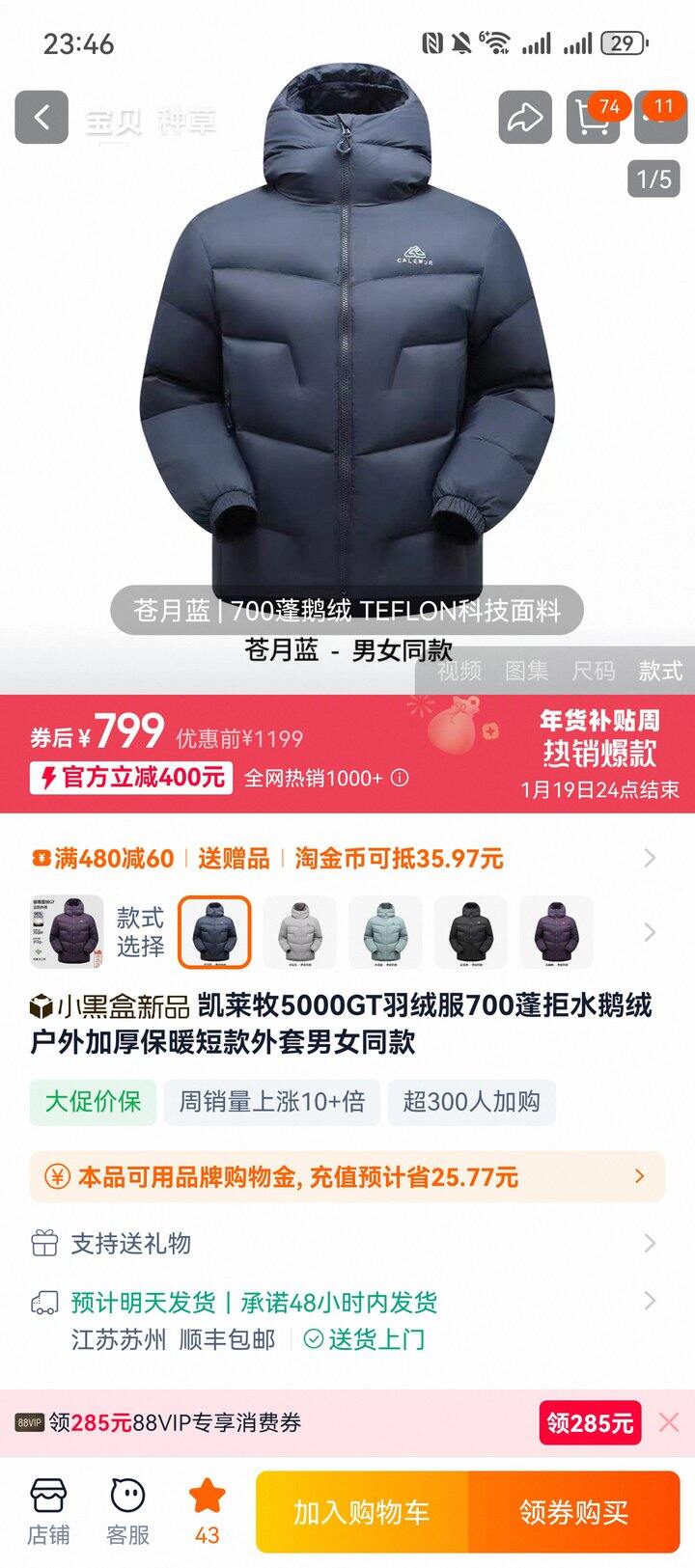The height and width of the screenshot is (1568, 695).
Task: View delivery details for 预计明天发货
Action: point(347,1303)
